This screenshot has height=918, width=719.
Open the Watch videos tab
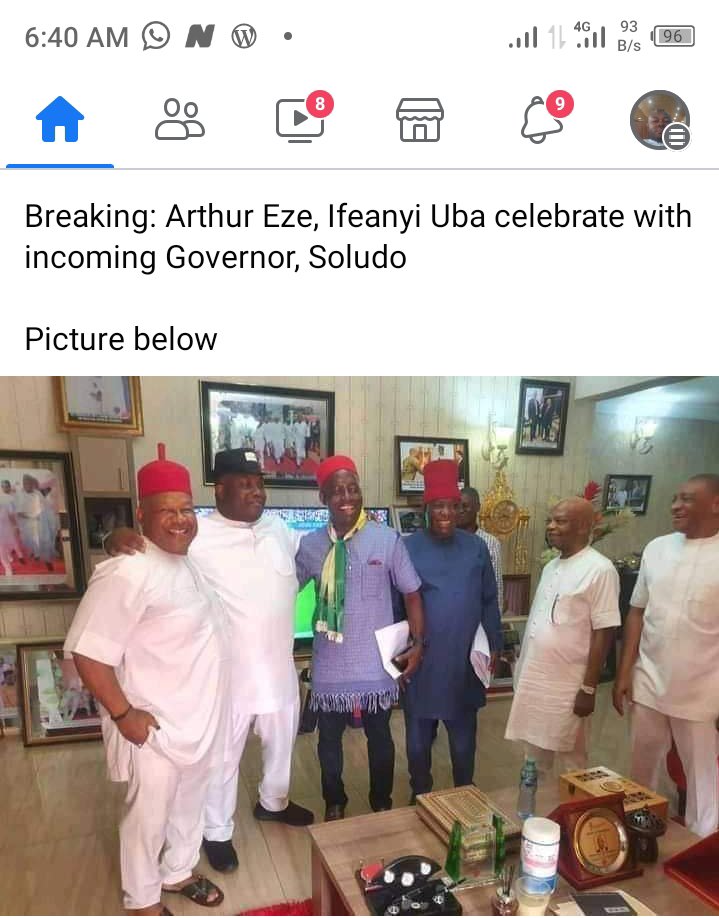pos(300,120)
